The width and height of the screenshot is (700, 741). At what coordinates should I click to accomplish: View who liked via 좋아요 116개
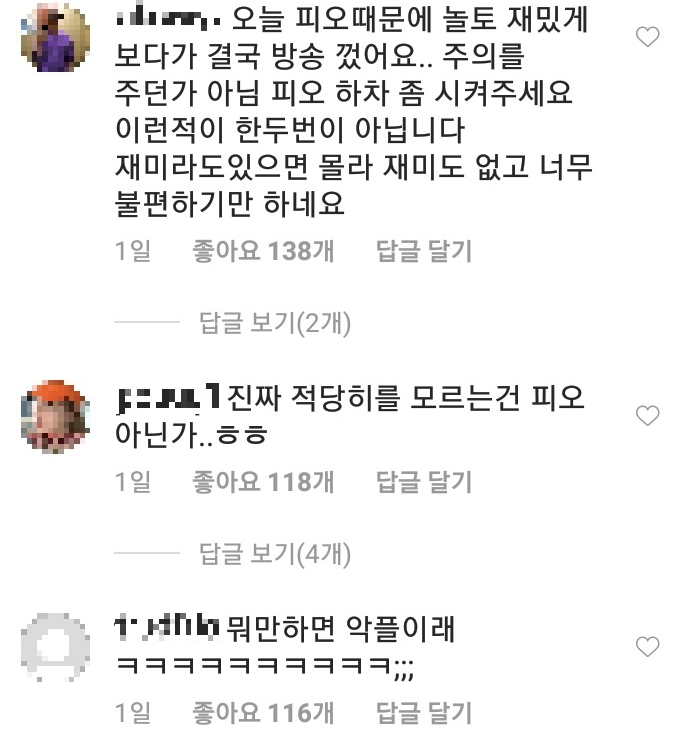pos(263,713)
